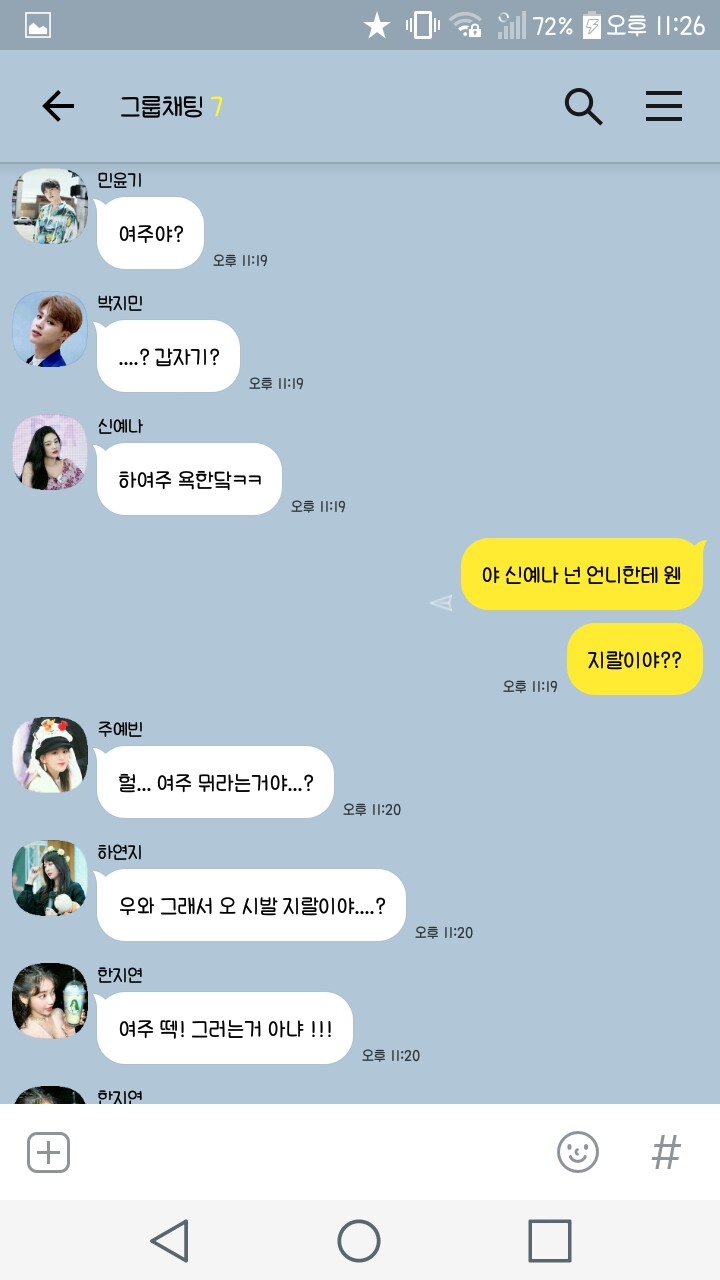View 박지민's profile picture
This screenshot has width=720, height=1280.
click(50, 329)
